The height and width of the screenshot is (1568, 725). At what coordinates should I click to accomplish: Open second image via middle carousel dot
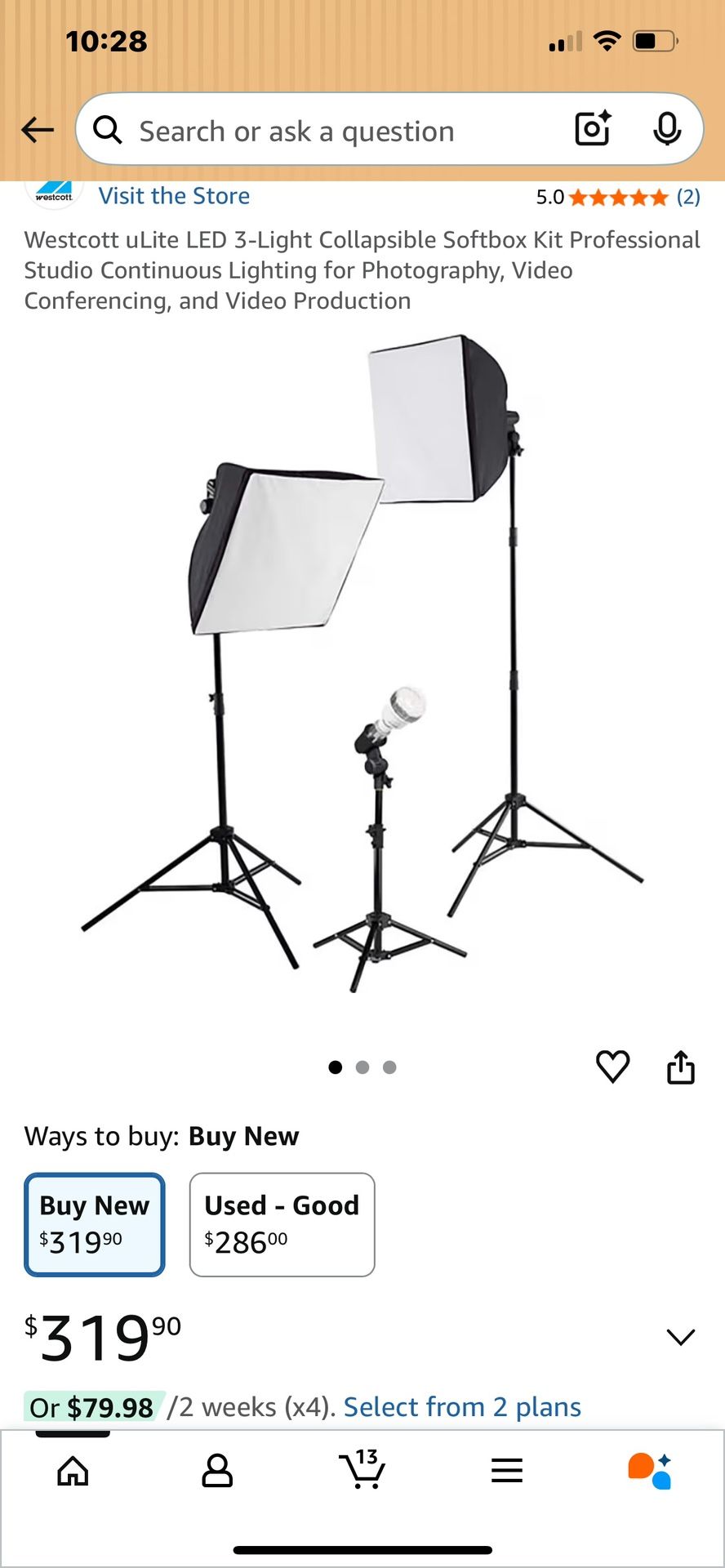(x=362, y=1067)
